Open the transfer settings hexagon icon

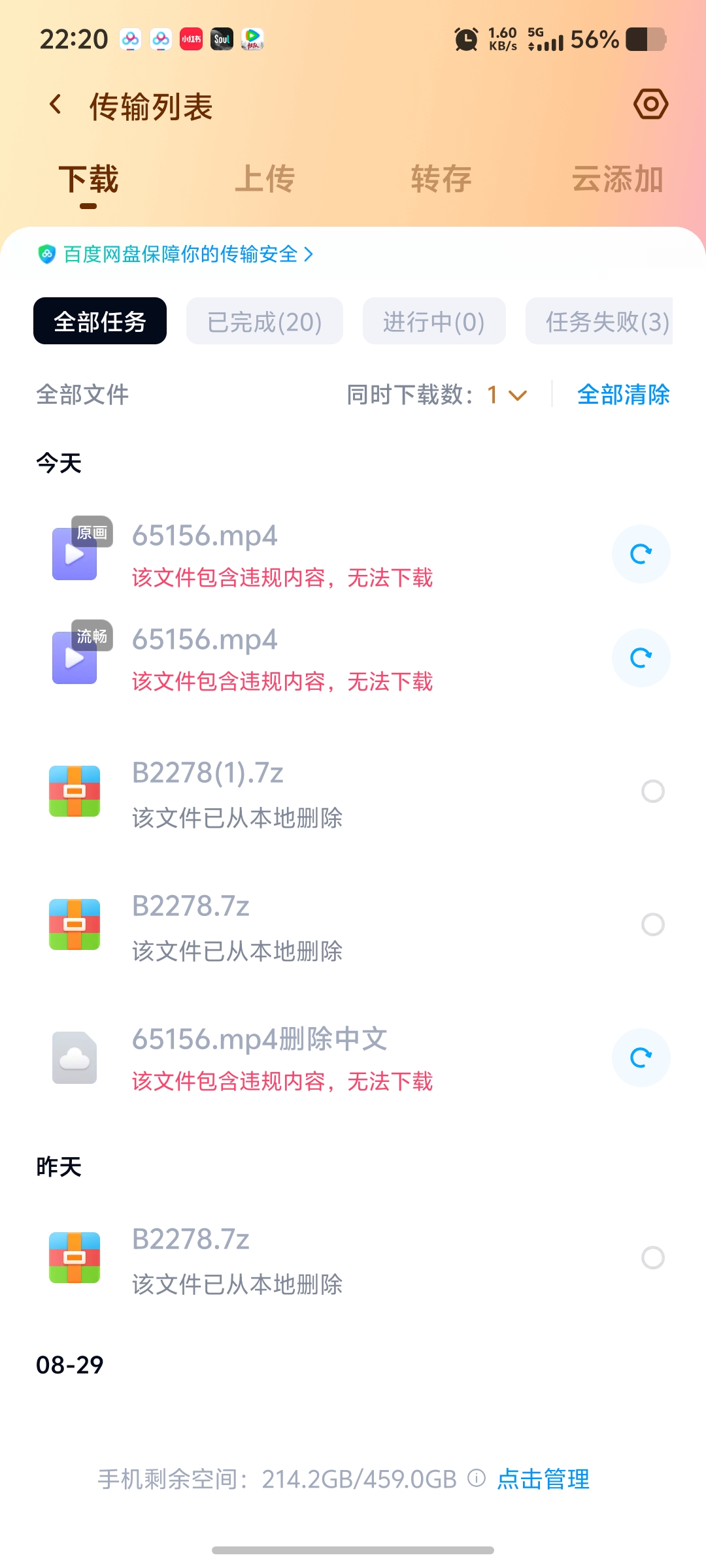tap(650, 105)
